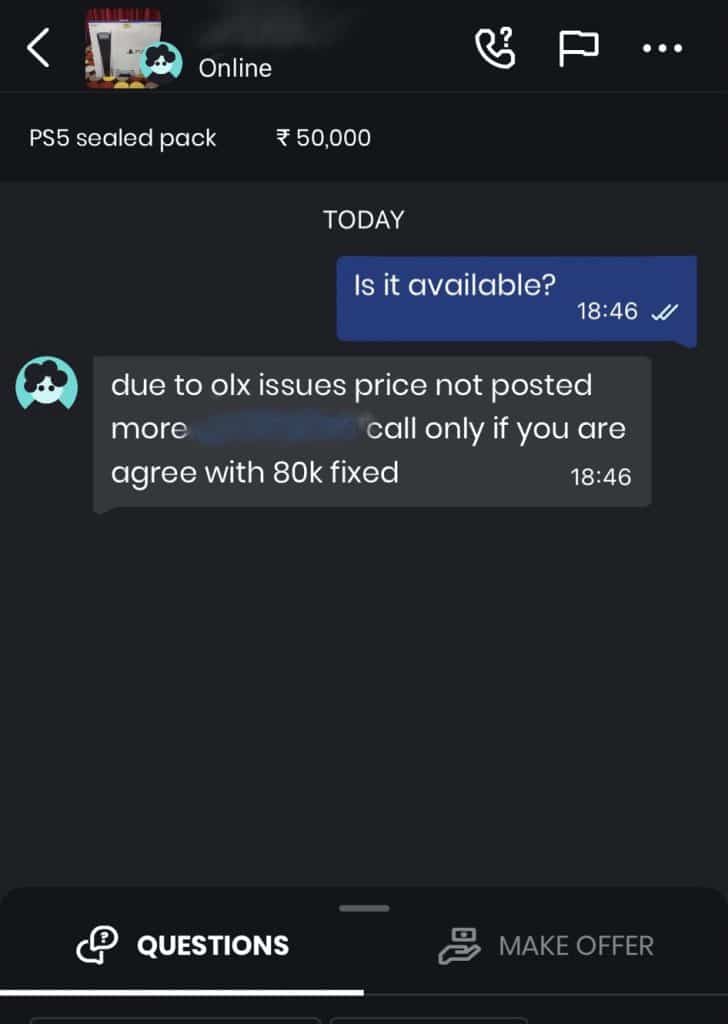The width and height of the screenshot is (728, 1024).
Task: Open the three-dot overflow menu
Action: click(x=661, y=48)
